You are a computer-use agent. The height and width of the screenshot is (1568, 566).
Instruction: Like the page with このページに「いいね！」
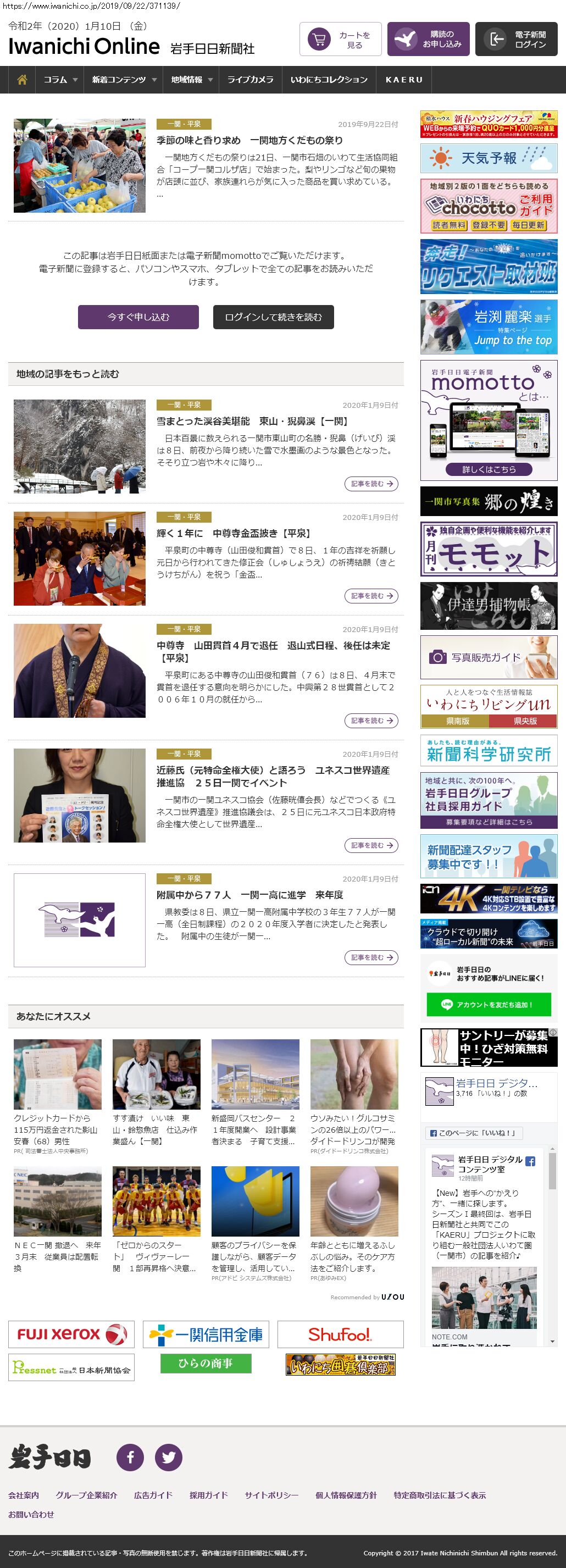click(x=473, y=1133)
